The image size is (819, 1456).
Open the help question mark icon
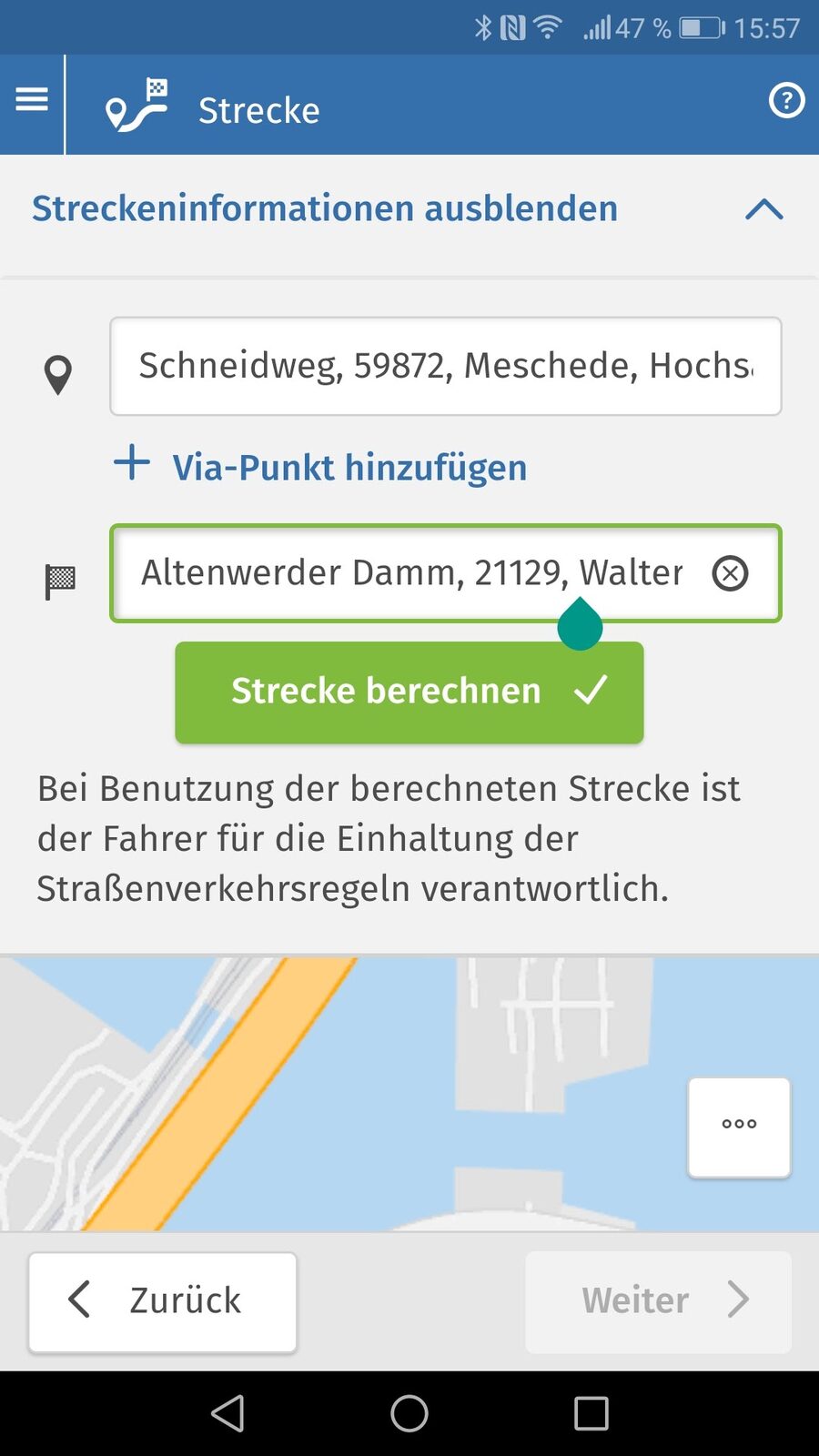click(786, 100)
